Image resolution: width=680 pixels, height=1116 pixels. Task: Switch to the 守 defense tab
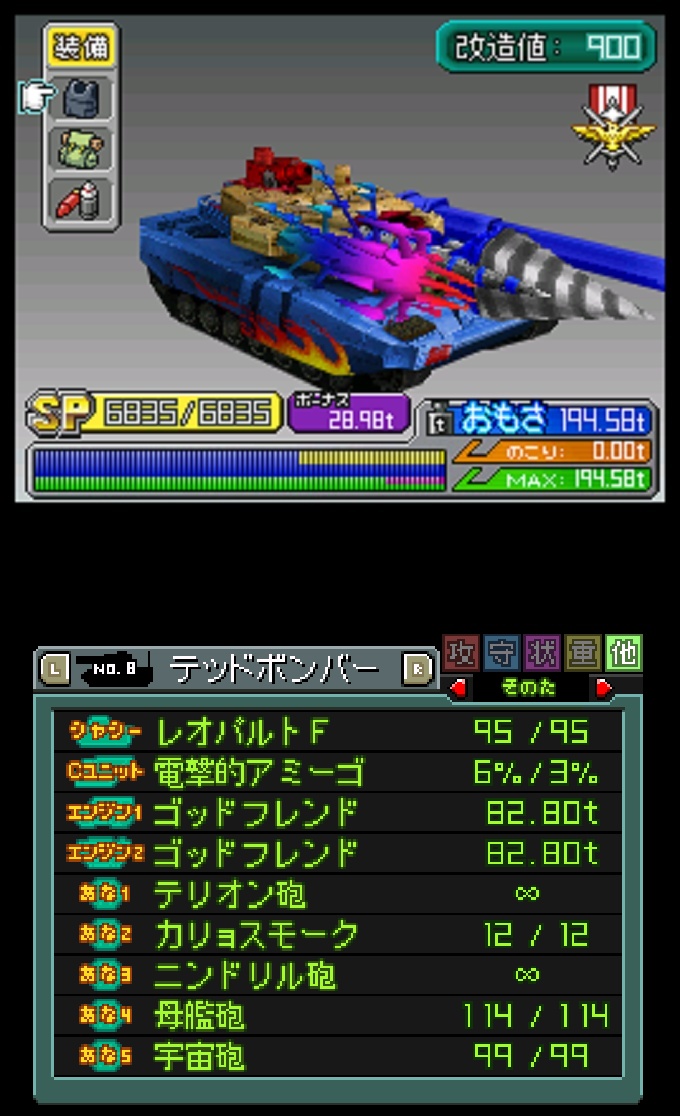(502, 653)
